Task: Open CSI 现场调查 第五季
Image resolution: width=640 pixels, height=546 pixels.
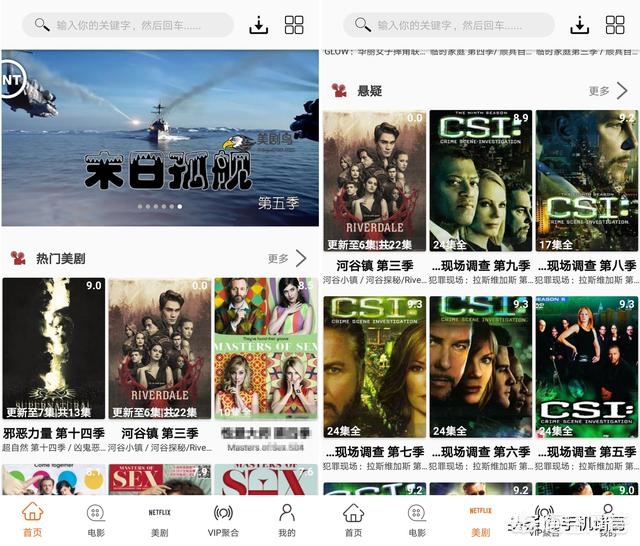Action: click(x=587, y=366)
